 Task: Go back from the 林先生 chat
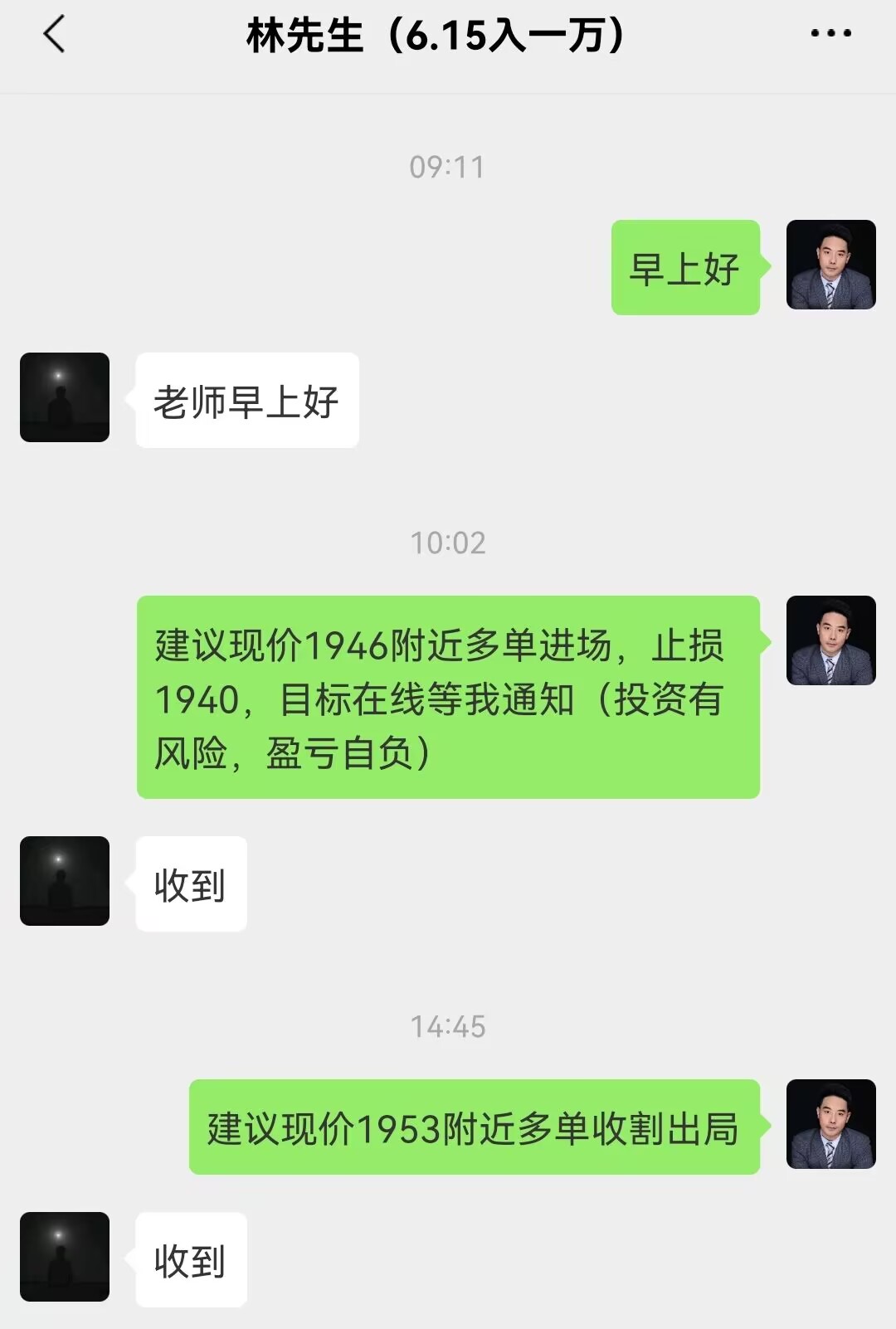click(x=54, y=36)
